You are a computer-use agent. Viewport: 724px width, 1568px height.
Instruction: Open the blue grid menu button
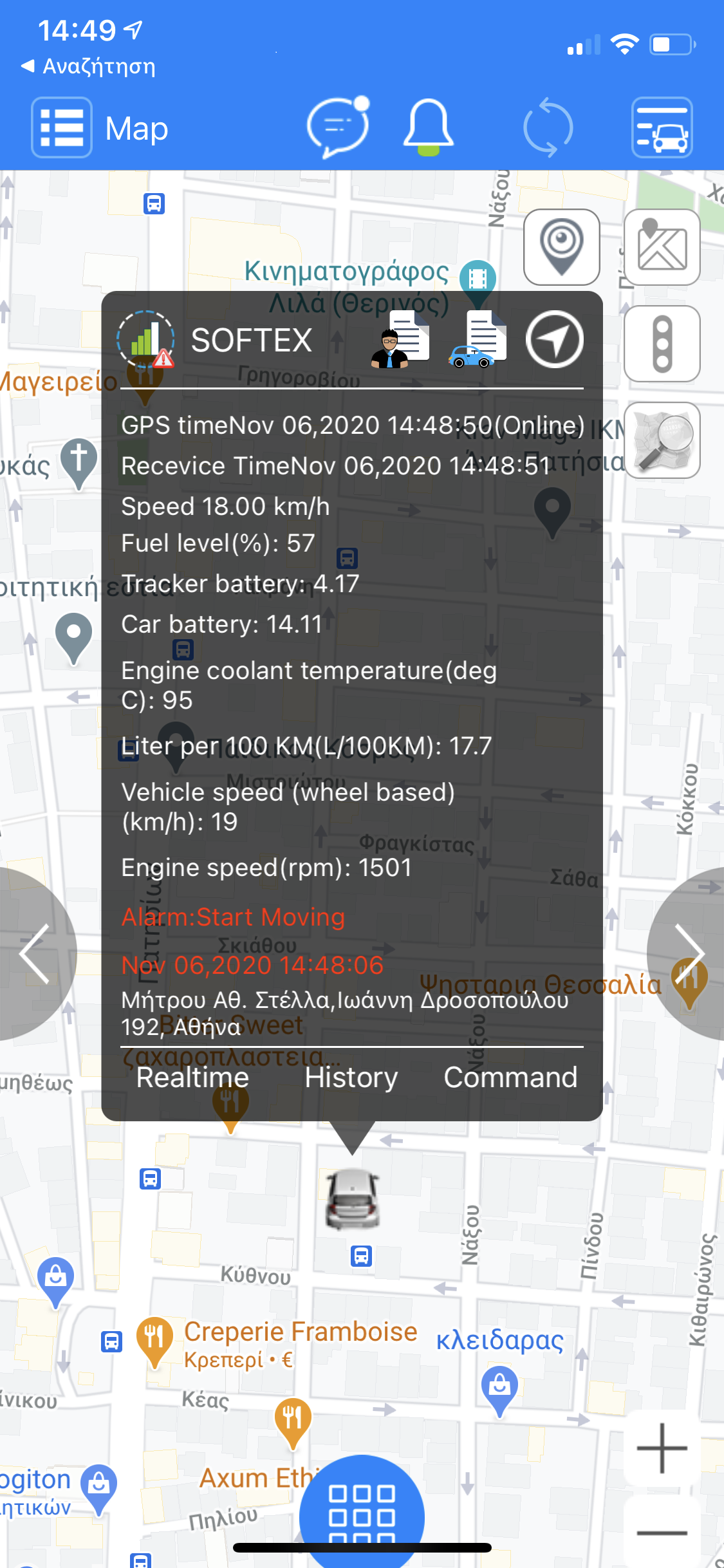pyautogui.click(x=362, y=1513)
